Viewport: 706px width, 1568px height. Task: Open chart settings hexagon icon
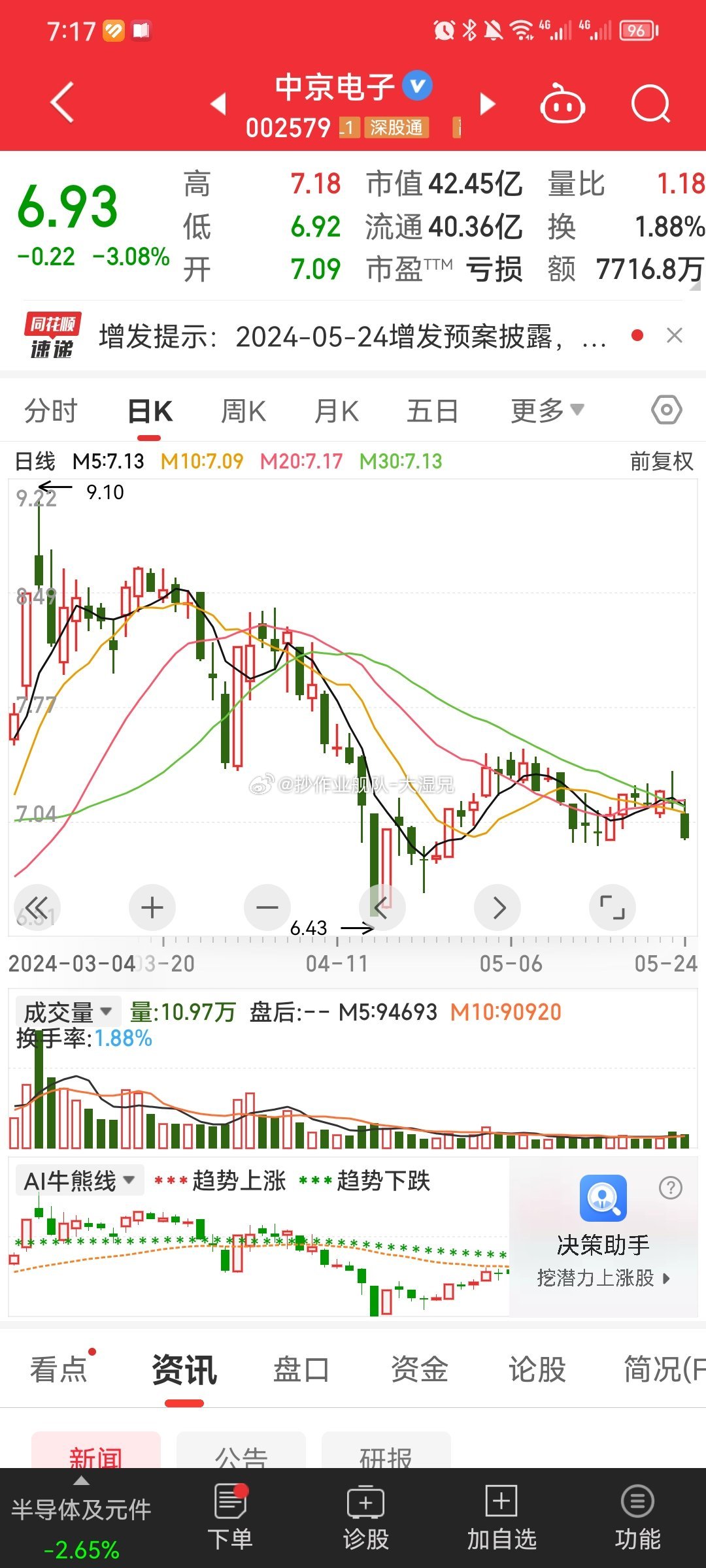point(666,410)
